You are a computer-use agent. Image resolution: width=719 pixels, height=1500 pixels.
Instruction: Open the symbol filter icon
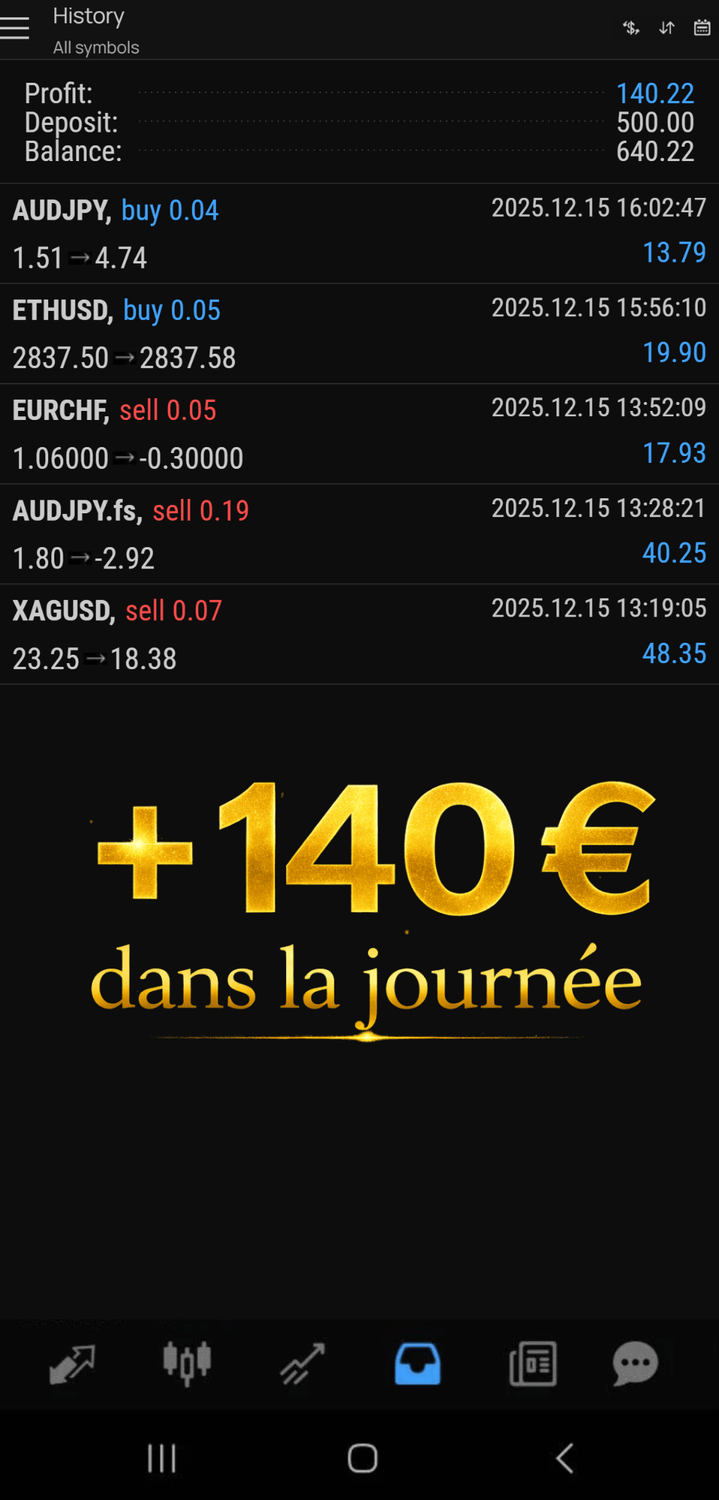click(x=631, y=28)
